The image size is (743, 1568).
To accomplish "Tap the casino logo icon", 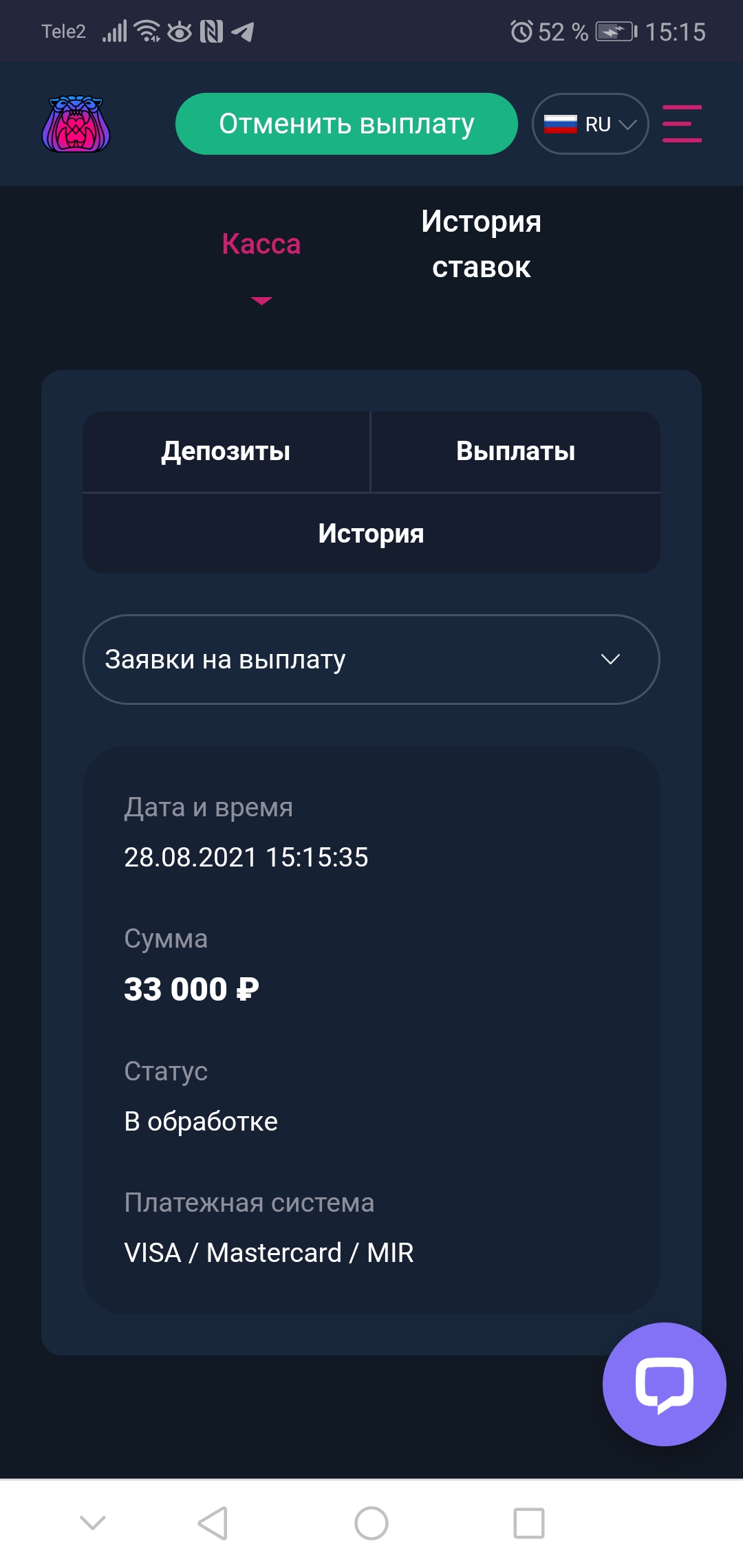I will point(76,124).
